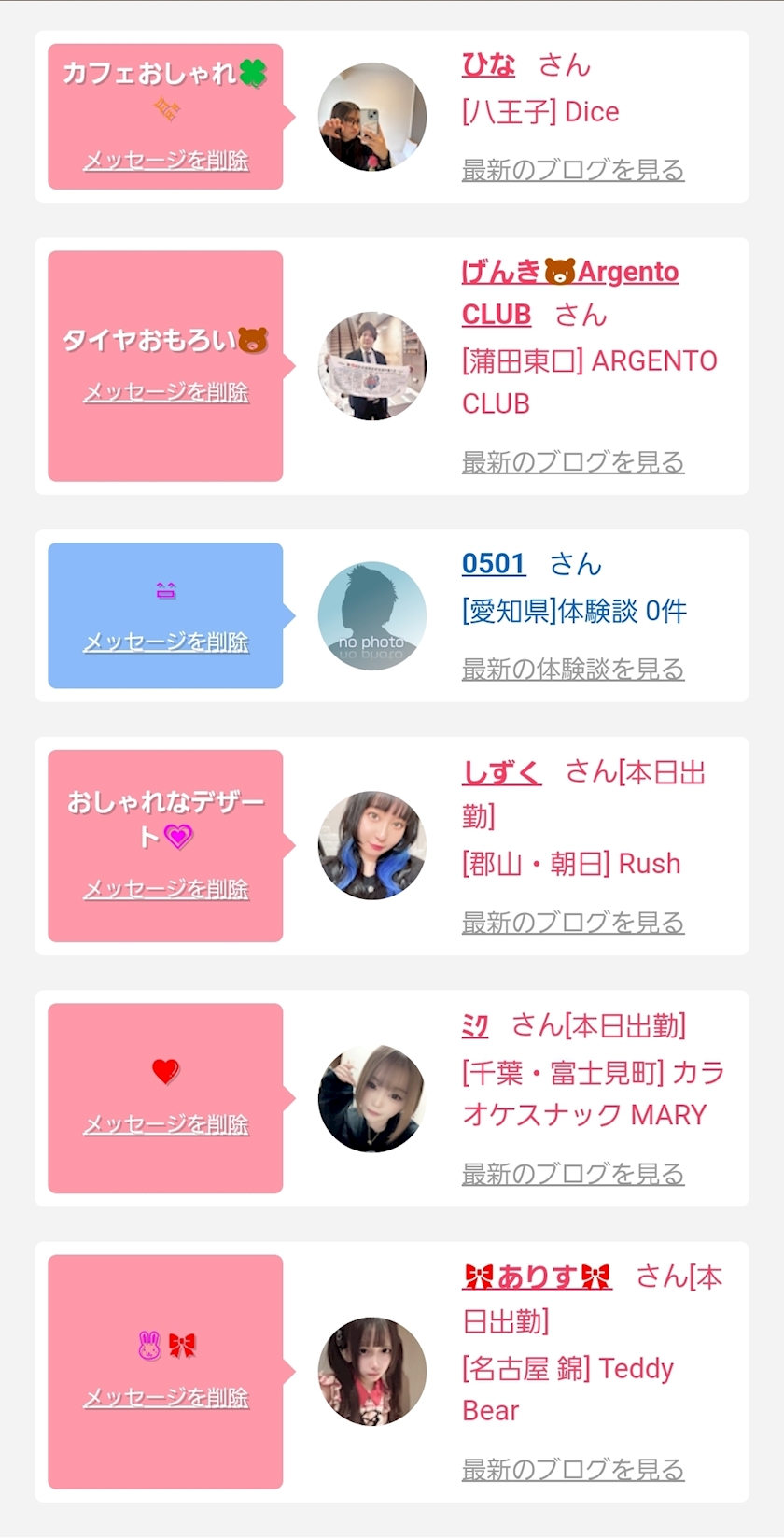Tap しずく's profile photo
784x1538 pixels.
click(x=372, y=846)
